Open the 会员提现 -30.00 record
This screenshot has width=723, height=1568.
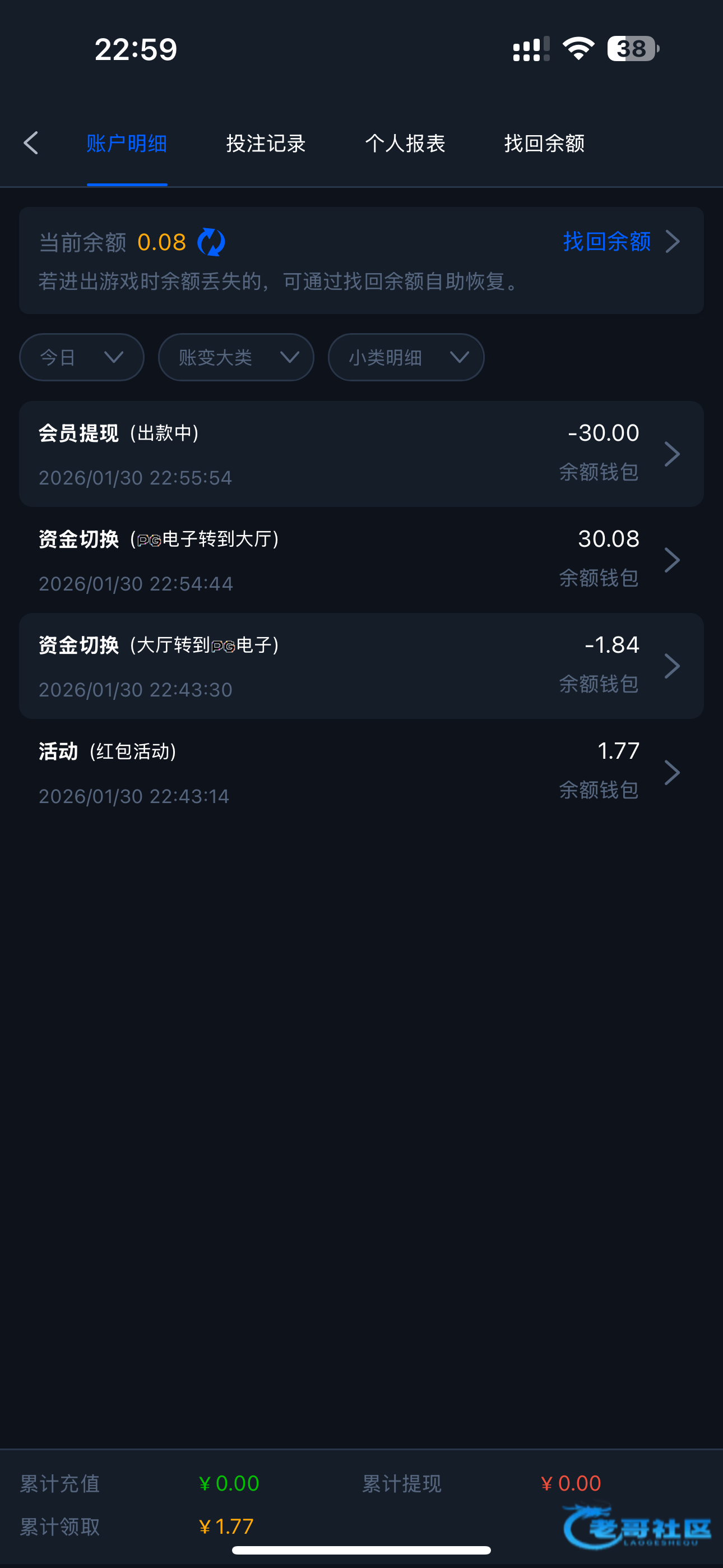pos(361,454)
